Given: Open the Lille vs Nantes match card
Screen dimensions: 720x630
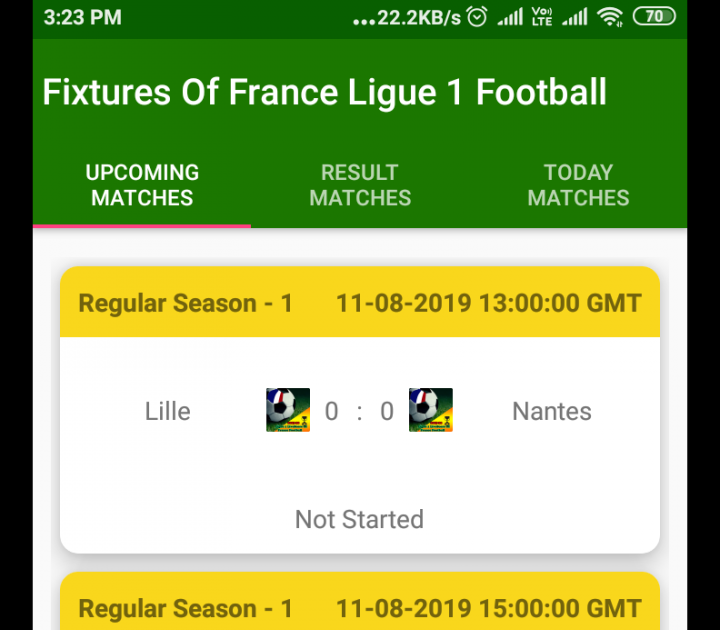Looking at the screenshot, I should tap(360, 440).
